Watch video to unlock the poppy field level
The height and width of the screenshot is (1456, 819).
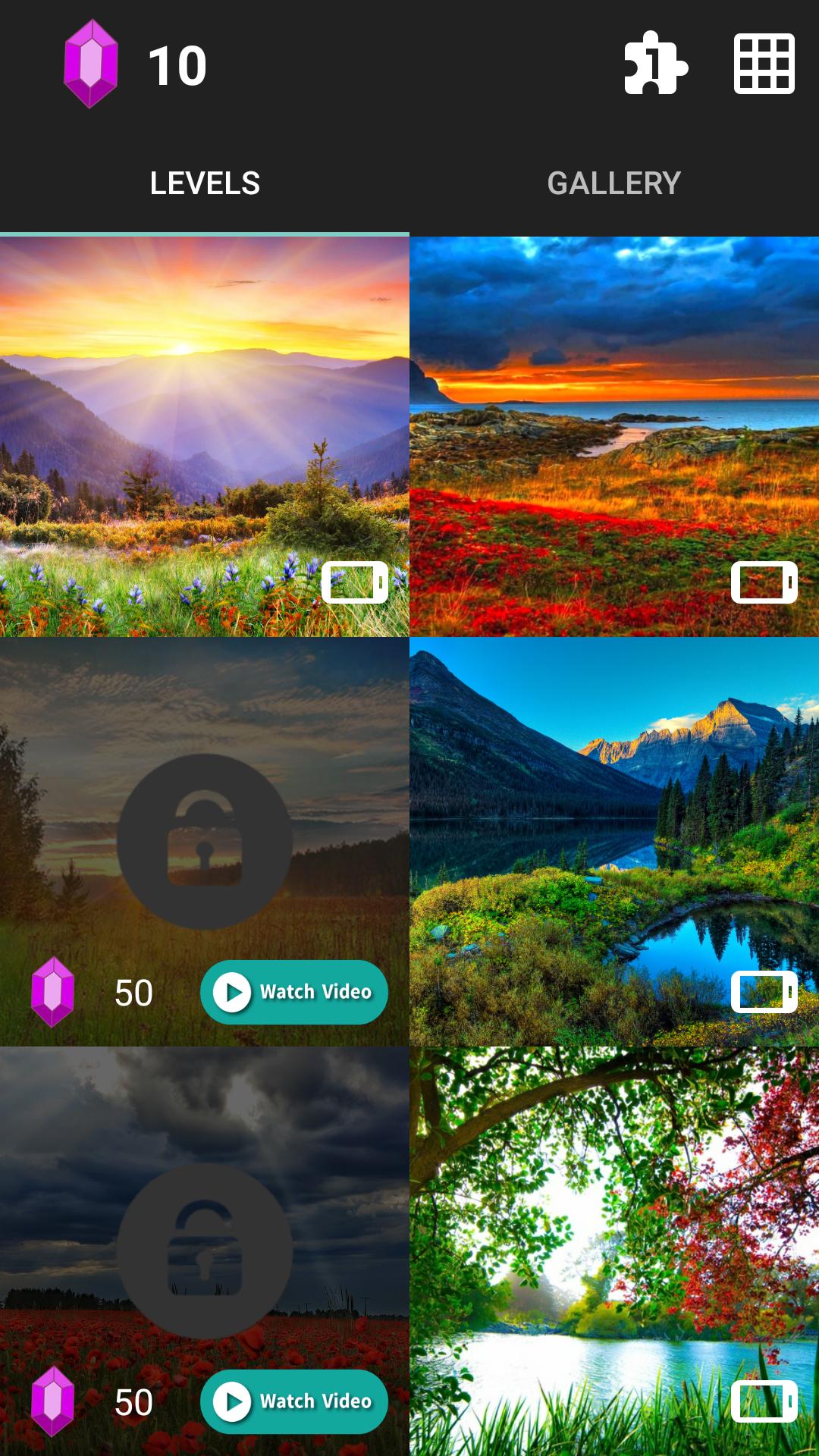pyautogui.click(x=294, y=1401)
